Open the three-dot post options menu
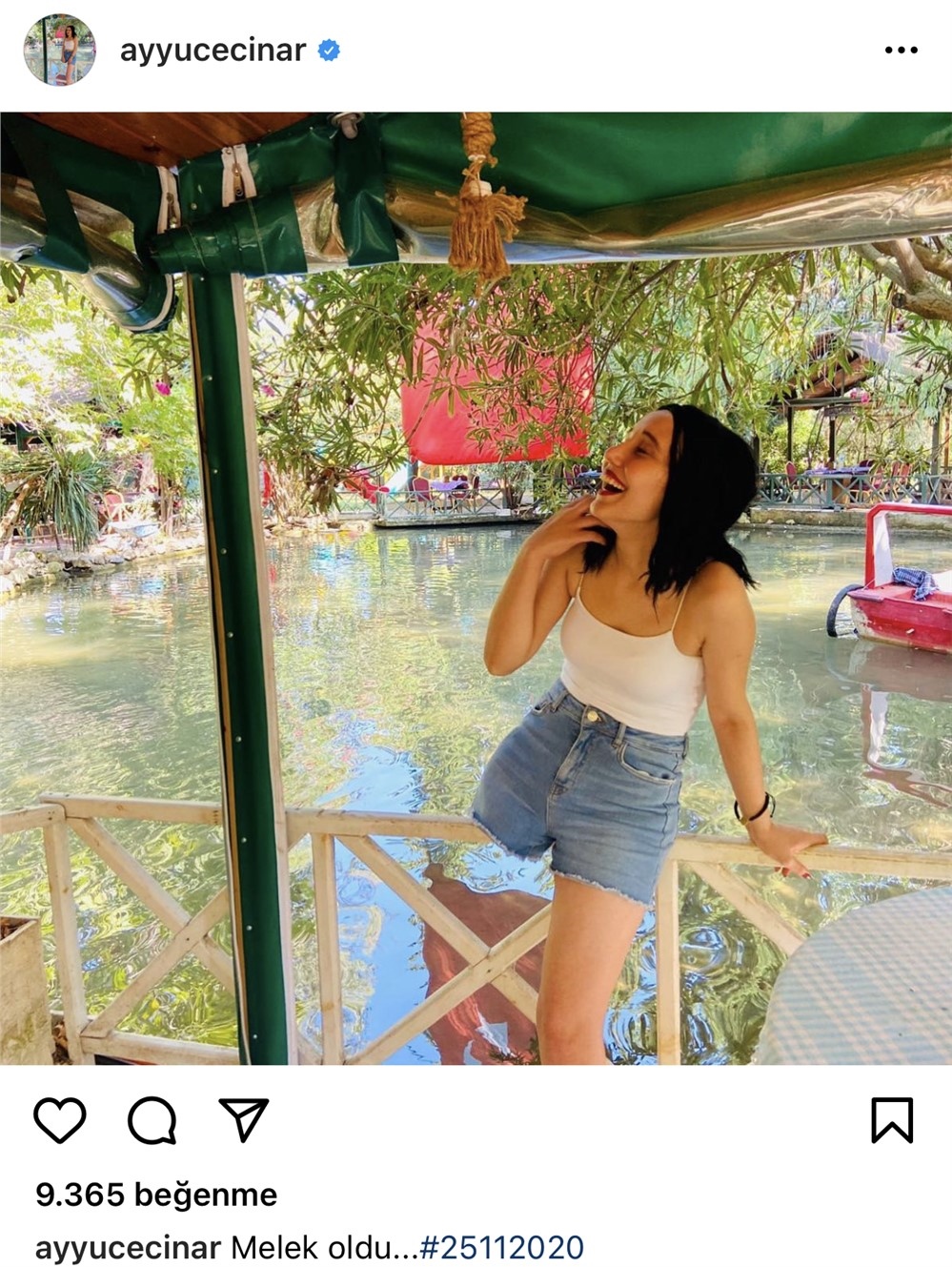This screenshot has width=952, height=1267. pos(901,50)
